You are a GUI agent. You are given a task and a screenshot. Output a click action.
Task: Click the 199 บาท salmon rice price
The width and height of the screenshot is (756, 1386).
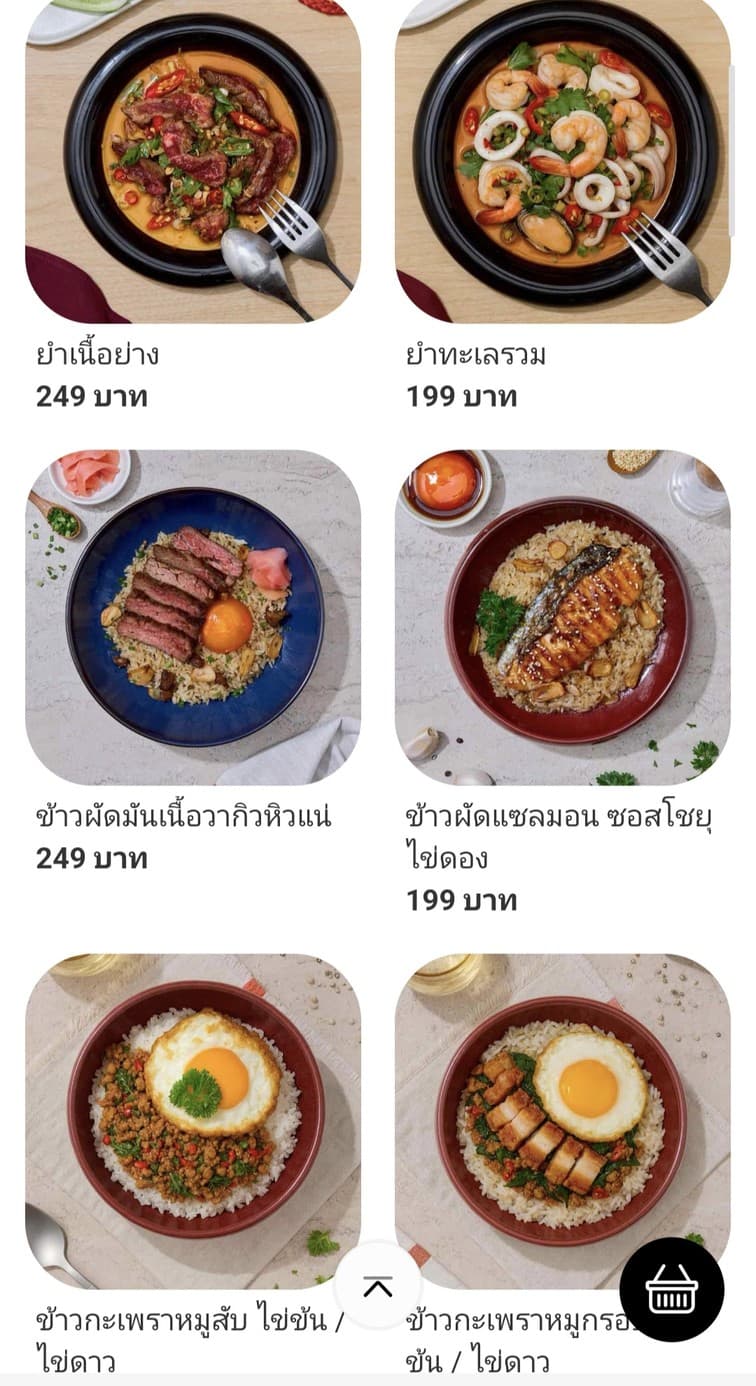466,898
